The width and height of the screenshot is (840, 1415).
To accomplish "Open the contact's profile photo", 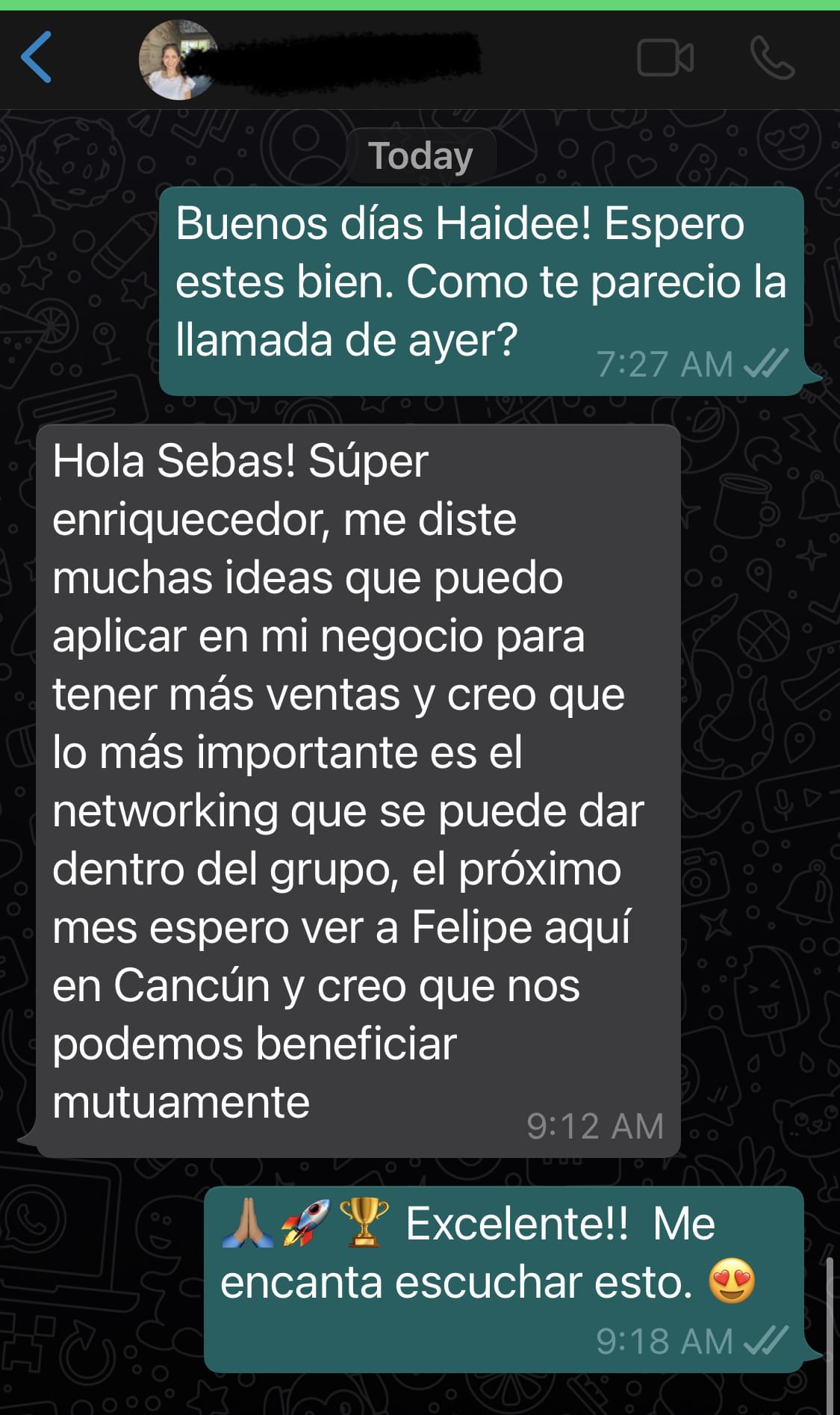I will [x=177, y=60].
